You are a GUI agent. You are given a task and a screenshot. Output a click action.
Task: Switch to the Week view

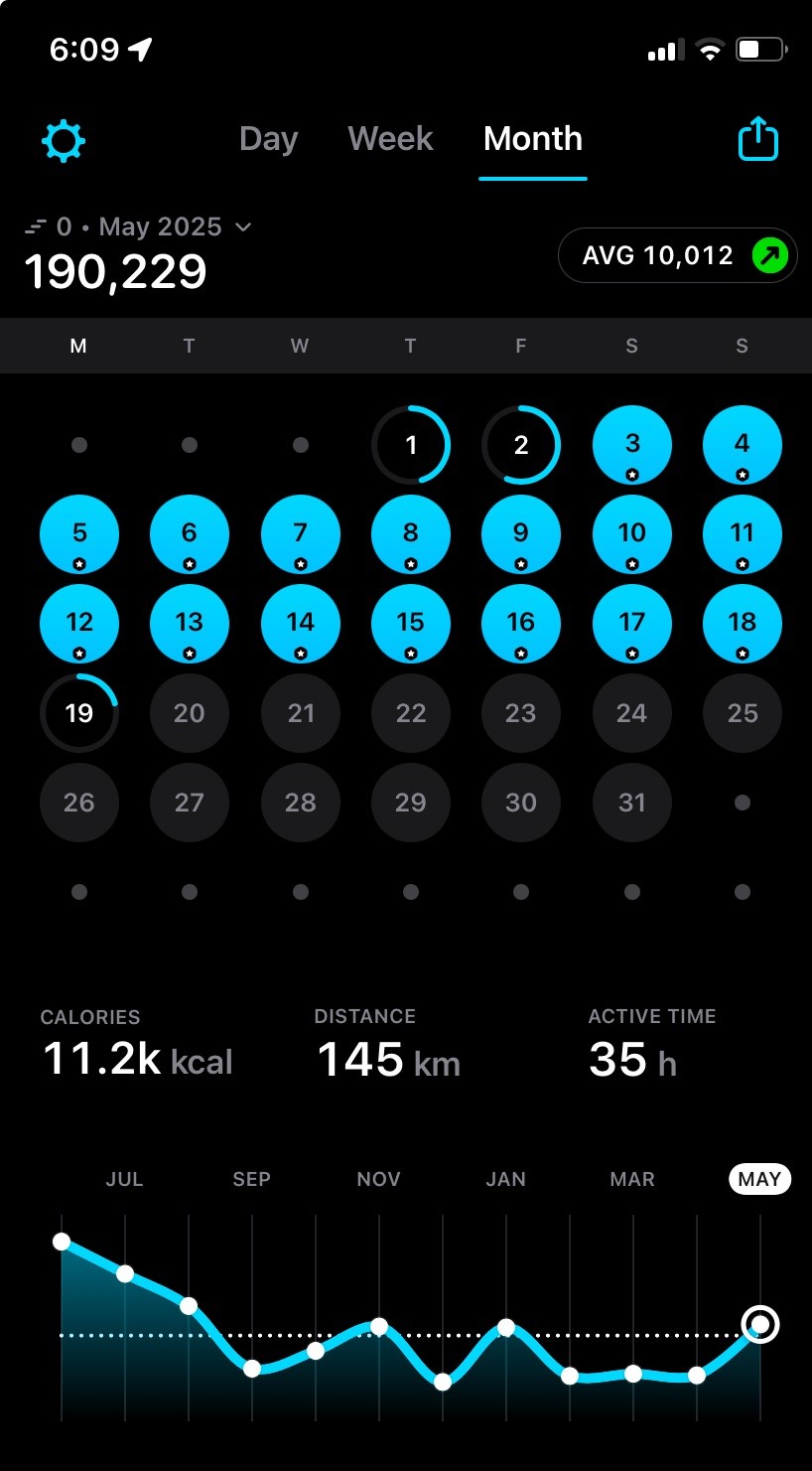coord(390,139)
